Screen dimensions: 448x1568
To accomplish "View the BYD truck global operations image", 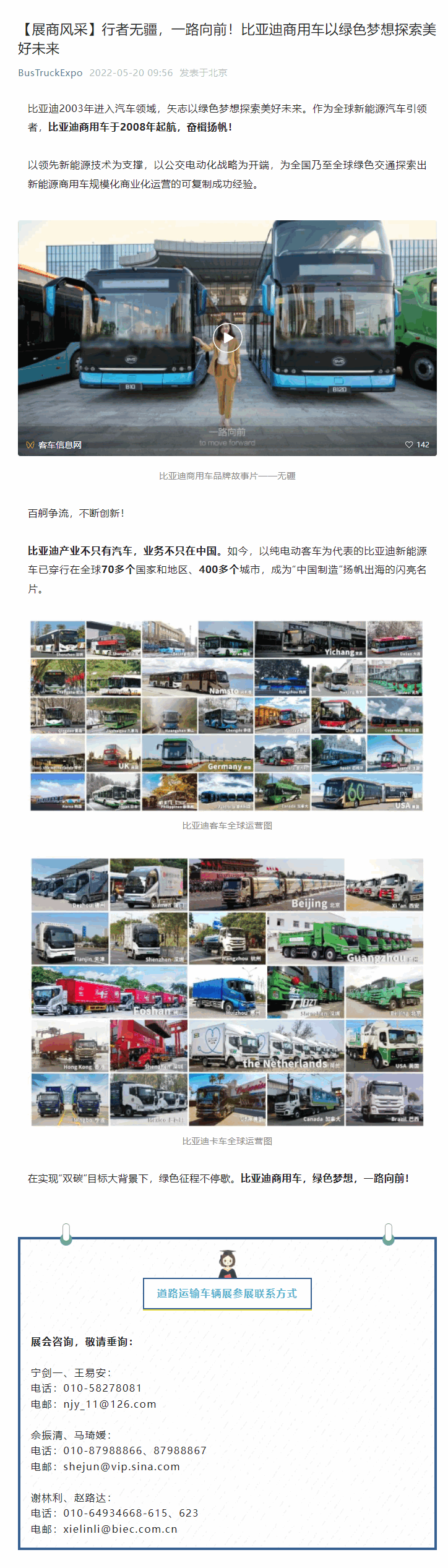I will click(x=227, y=991).
